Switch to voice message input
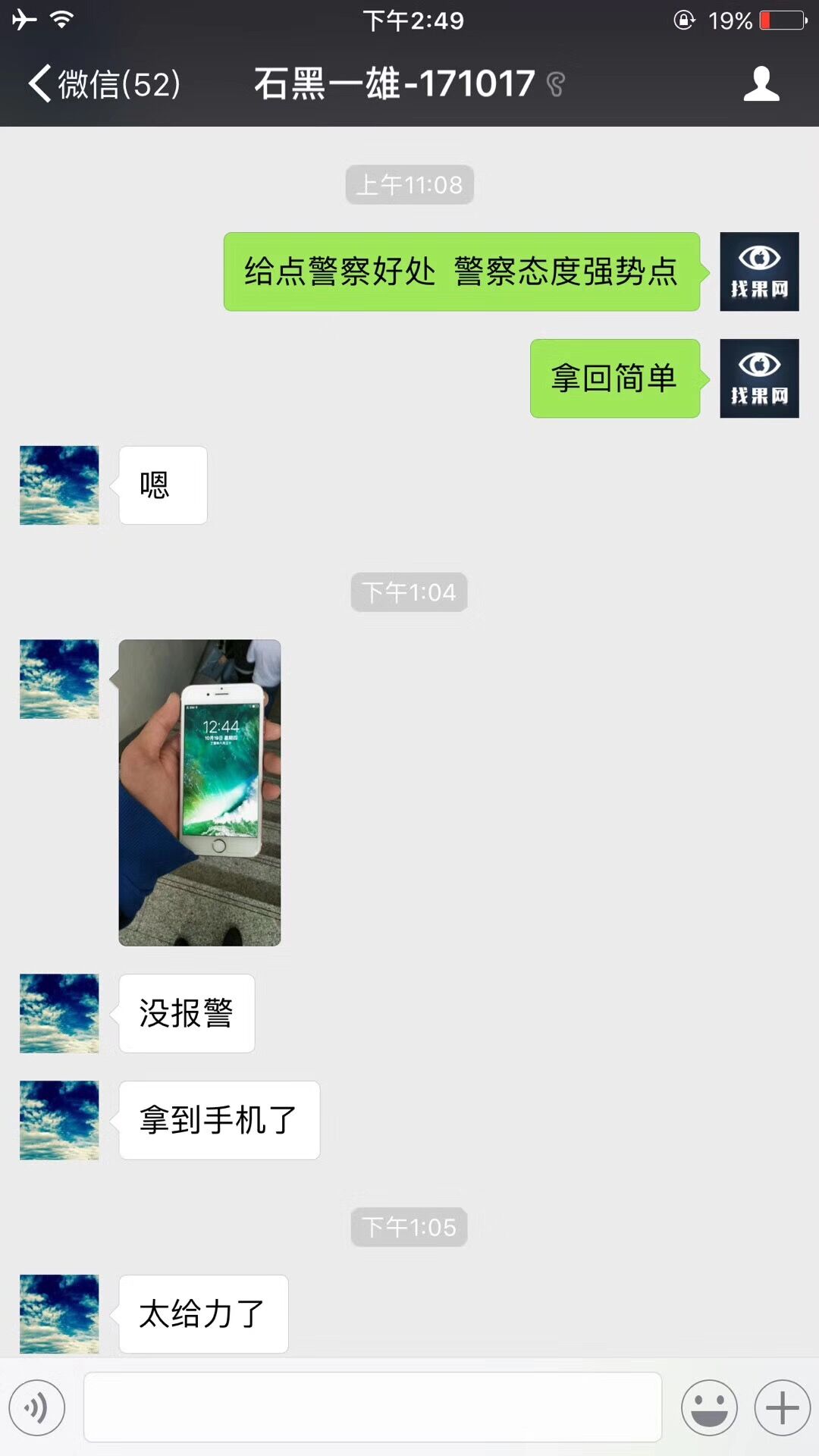Screen dimensions: 819x1456 (x=36, y=1408)
